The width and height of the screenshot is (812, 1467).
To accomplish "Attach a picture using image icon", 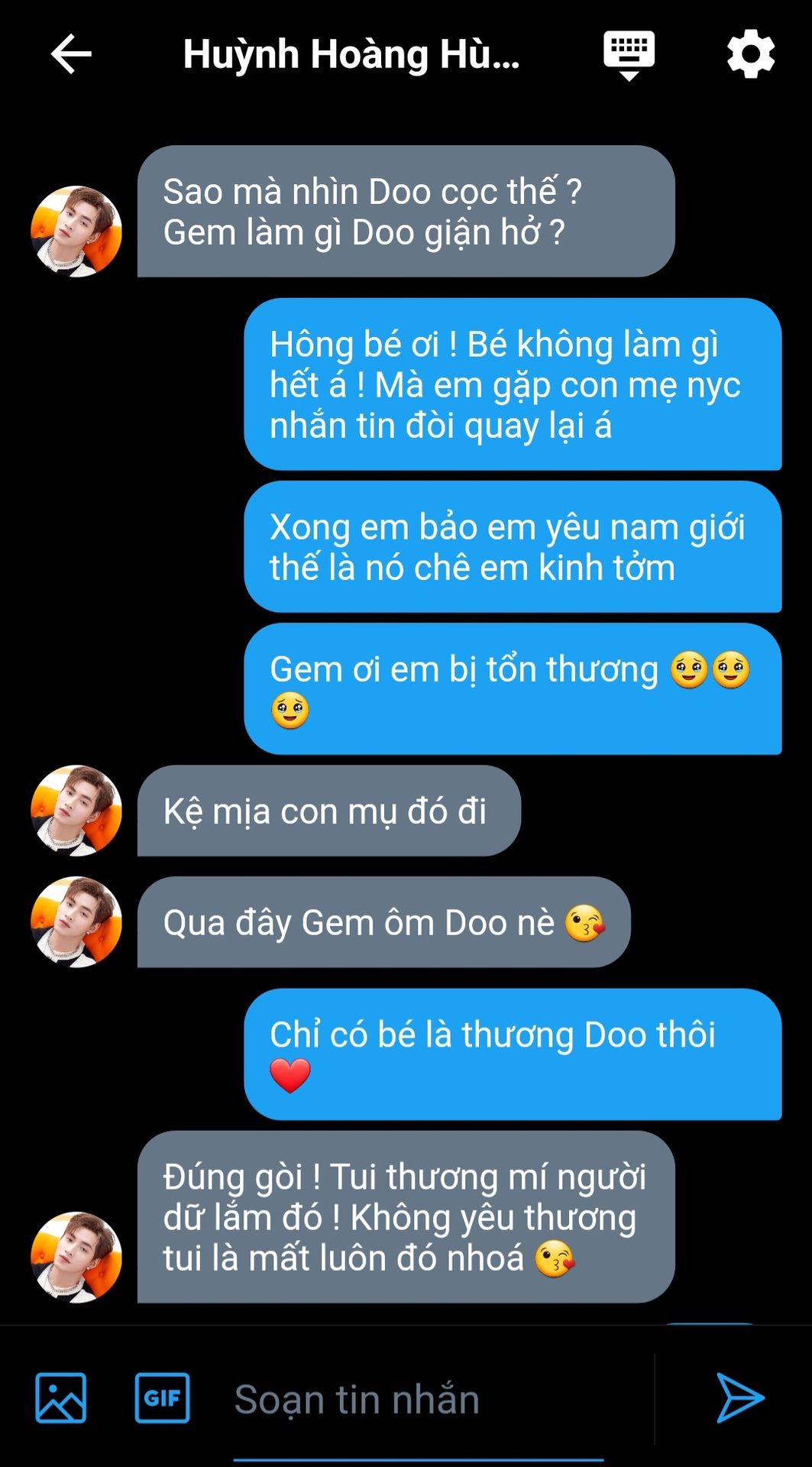I will [x=60, y=1397].
